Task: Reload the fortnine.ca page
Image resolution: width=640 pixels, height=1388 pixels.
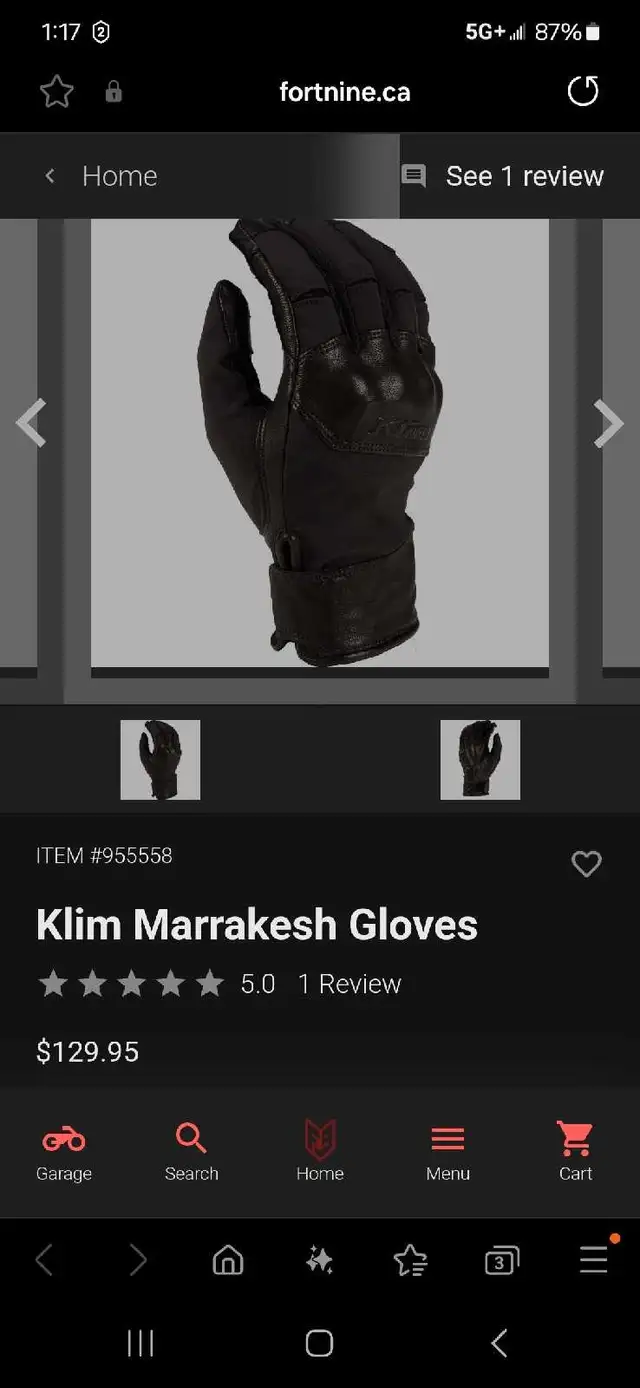Action: [x=583, y=92]
